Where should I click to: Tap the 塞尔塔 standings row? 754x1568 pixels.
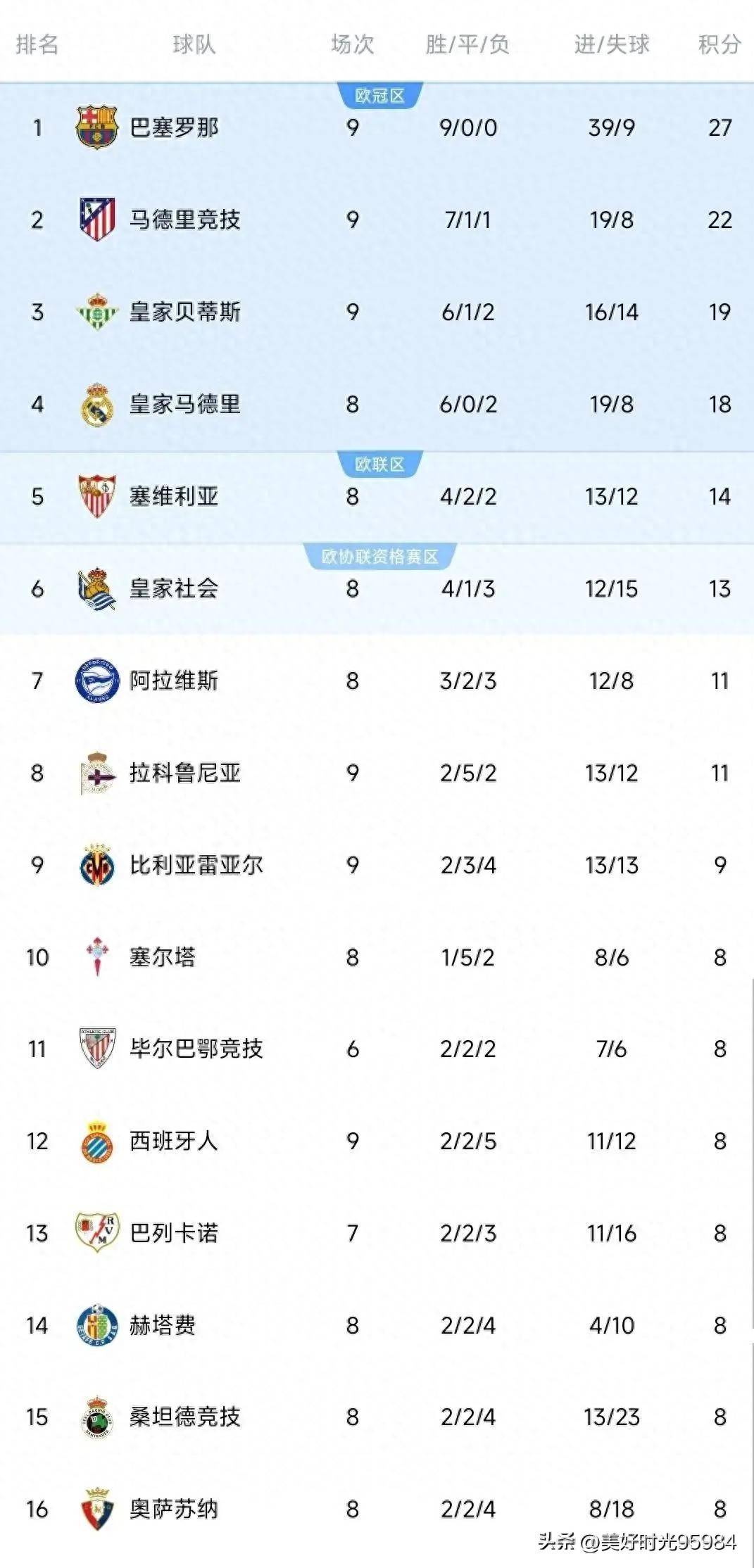[x=377, y=957]
